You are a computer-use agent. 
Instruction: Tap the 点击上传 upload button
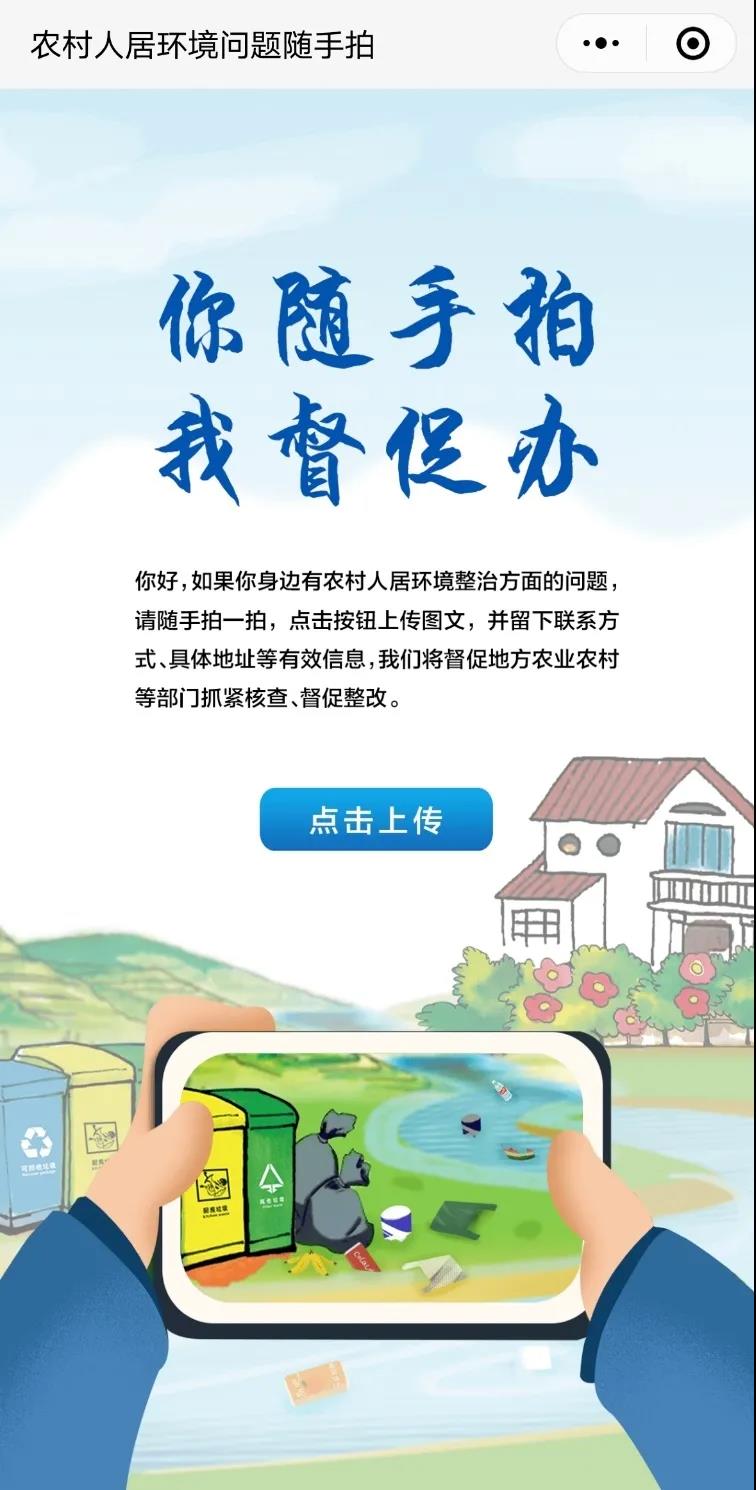tap(376, 820)
